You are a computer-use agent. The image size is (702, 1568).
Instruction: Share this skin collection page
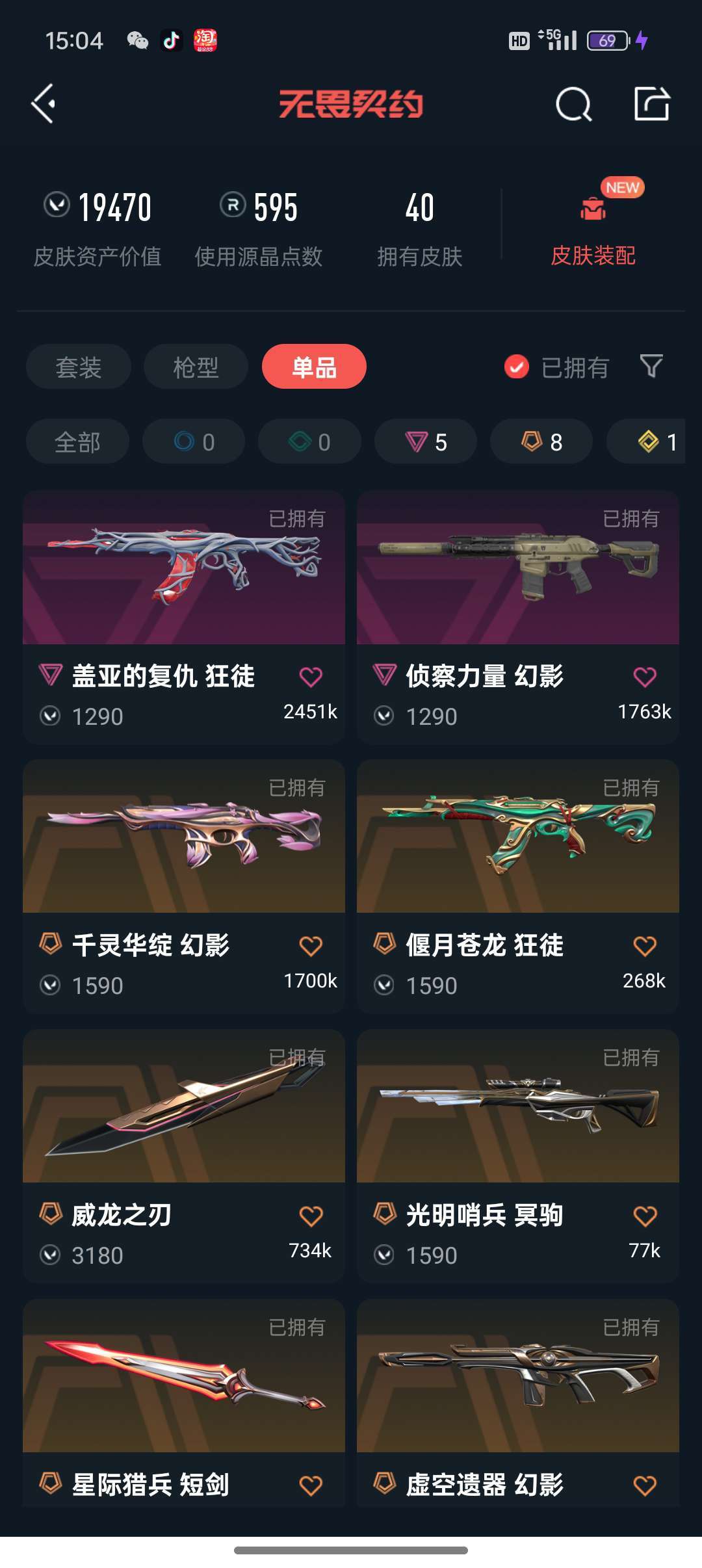[651, 104]
